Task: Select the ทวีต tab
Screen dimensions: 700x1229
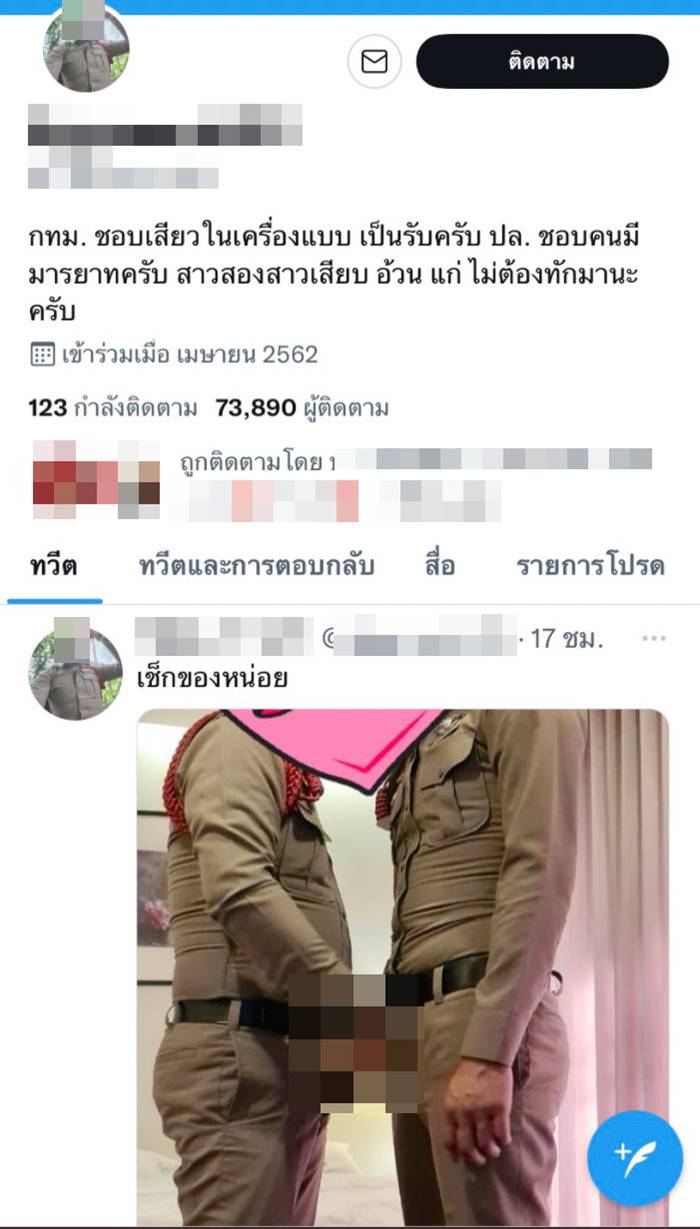Action: [54, 566]
